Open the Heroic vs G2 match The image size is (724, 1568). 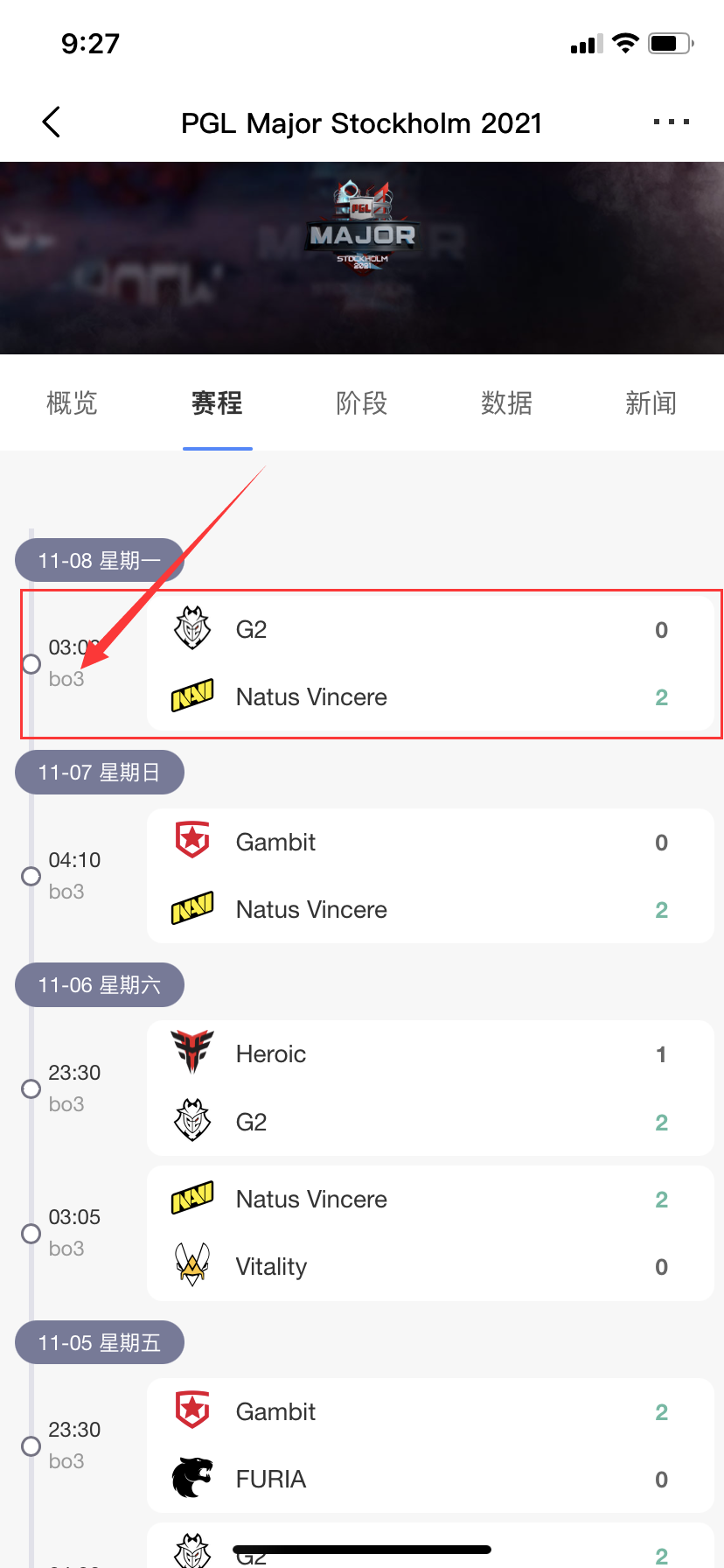pos(430,1088)
